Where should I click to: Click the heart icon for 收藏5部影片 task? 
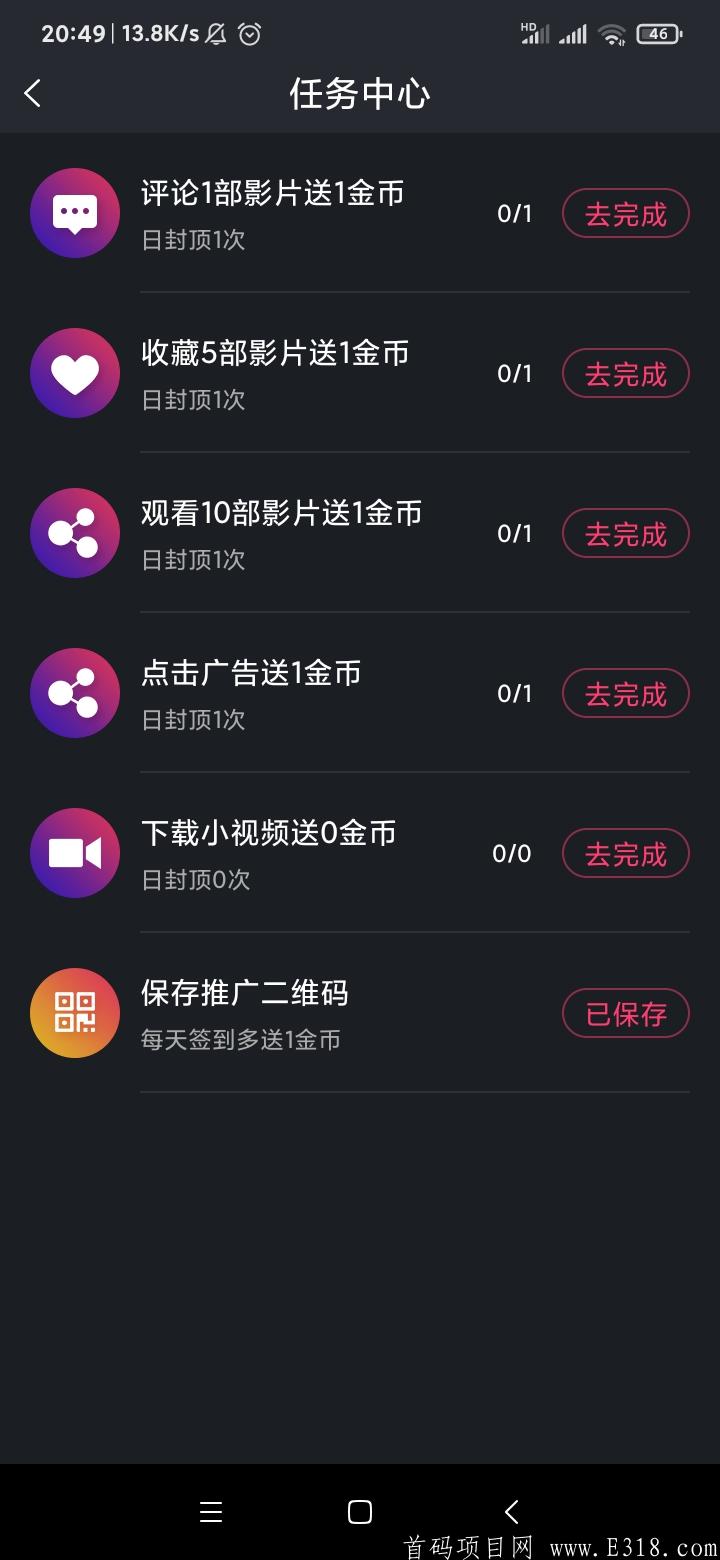coord(75,373)
